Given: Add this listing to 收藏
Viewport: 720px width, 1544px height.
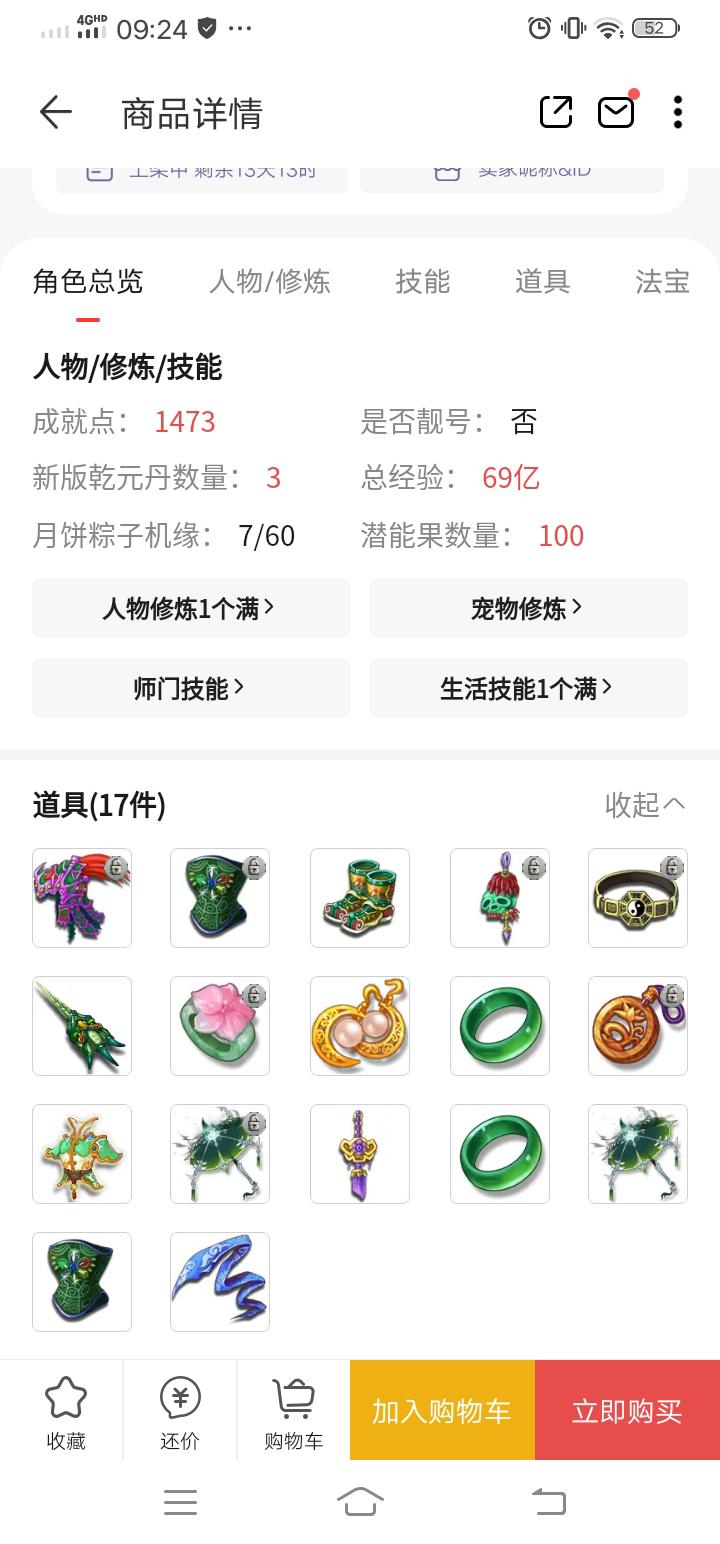Looking at the screenshot, I should (66, 1410).
